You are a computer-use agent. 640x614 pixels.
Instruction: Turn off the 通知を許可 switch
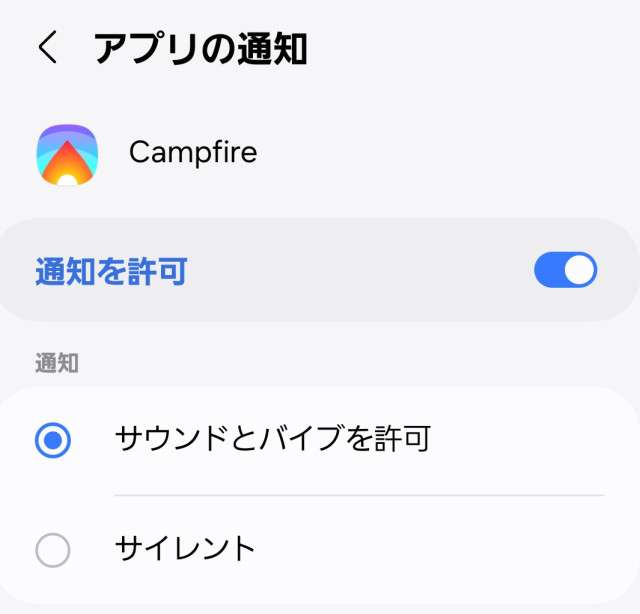[565, 270]
